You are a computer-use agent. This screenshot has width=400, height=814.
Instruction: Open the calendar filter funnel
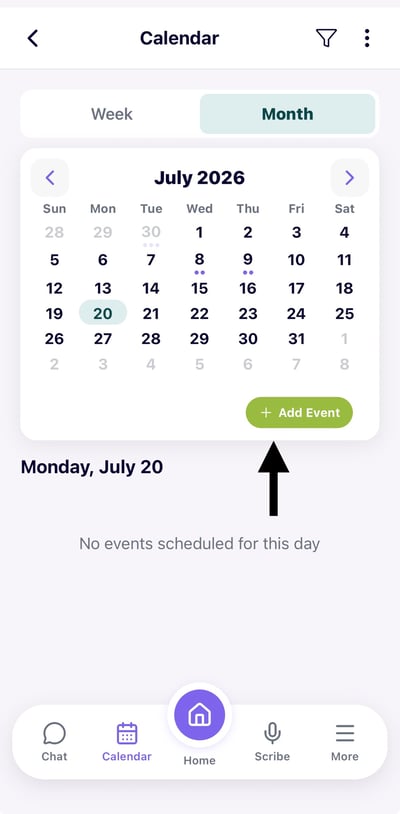tap(326, 38)
